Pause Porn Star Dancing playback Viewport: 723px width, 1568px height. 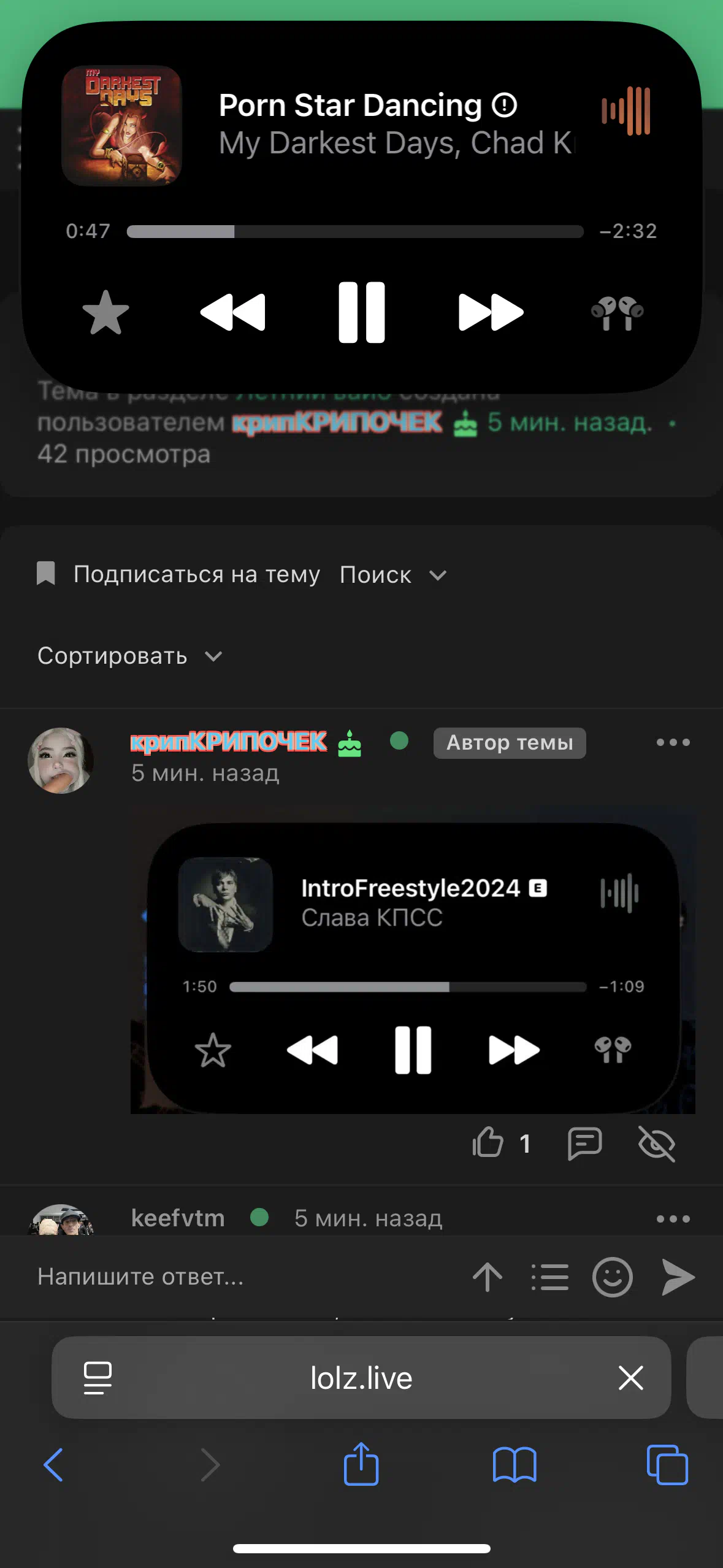click(x=362, y=312)
